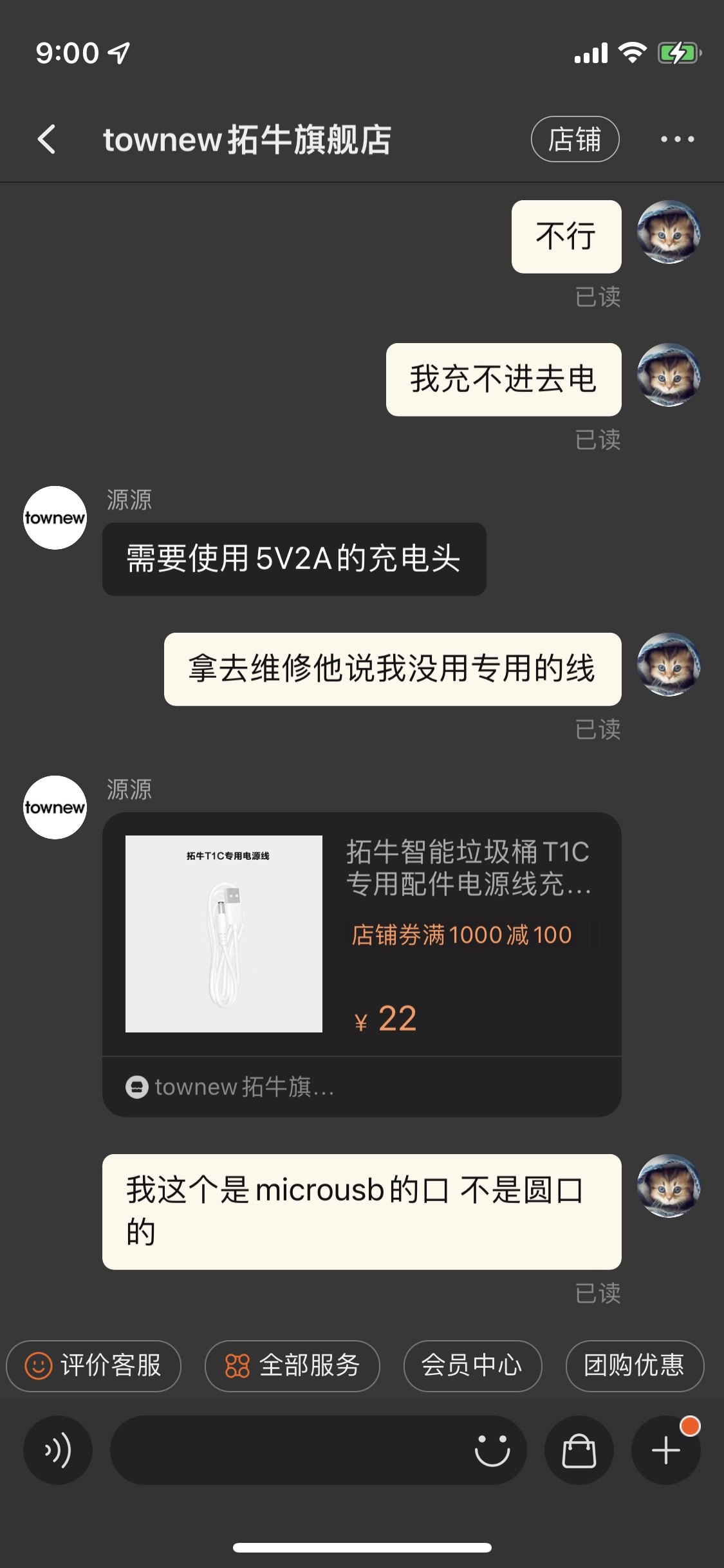Open the 店铺 store page button
This screenshot has height=1568, width=724.
pos(575,139)
